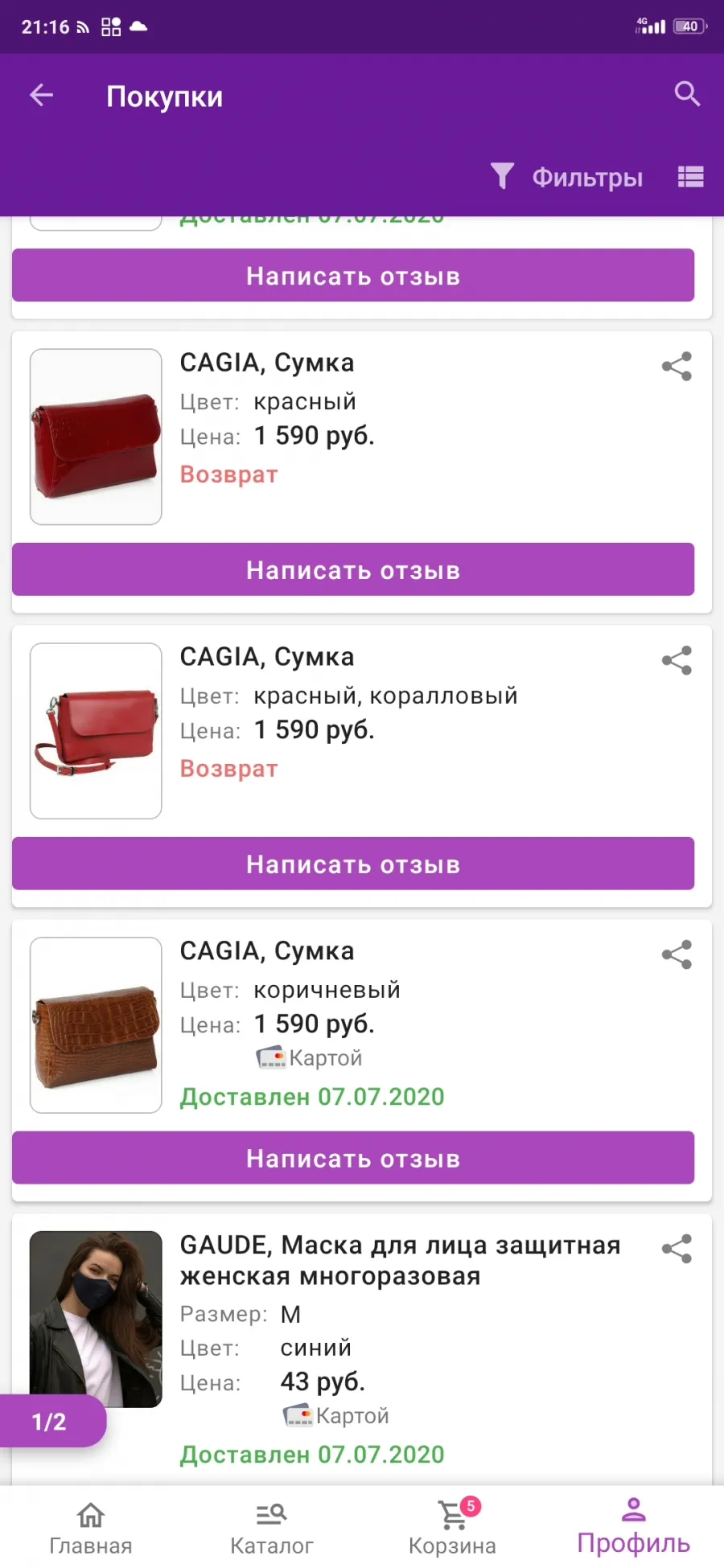Screen dimensions: 724x1568
Task: Open search in the purchases header
Action: point(686,94)
